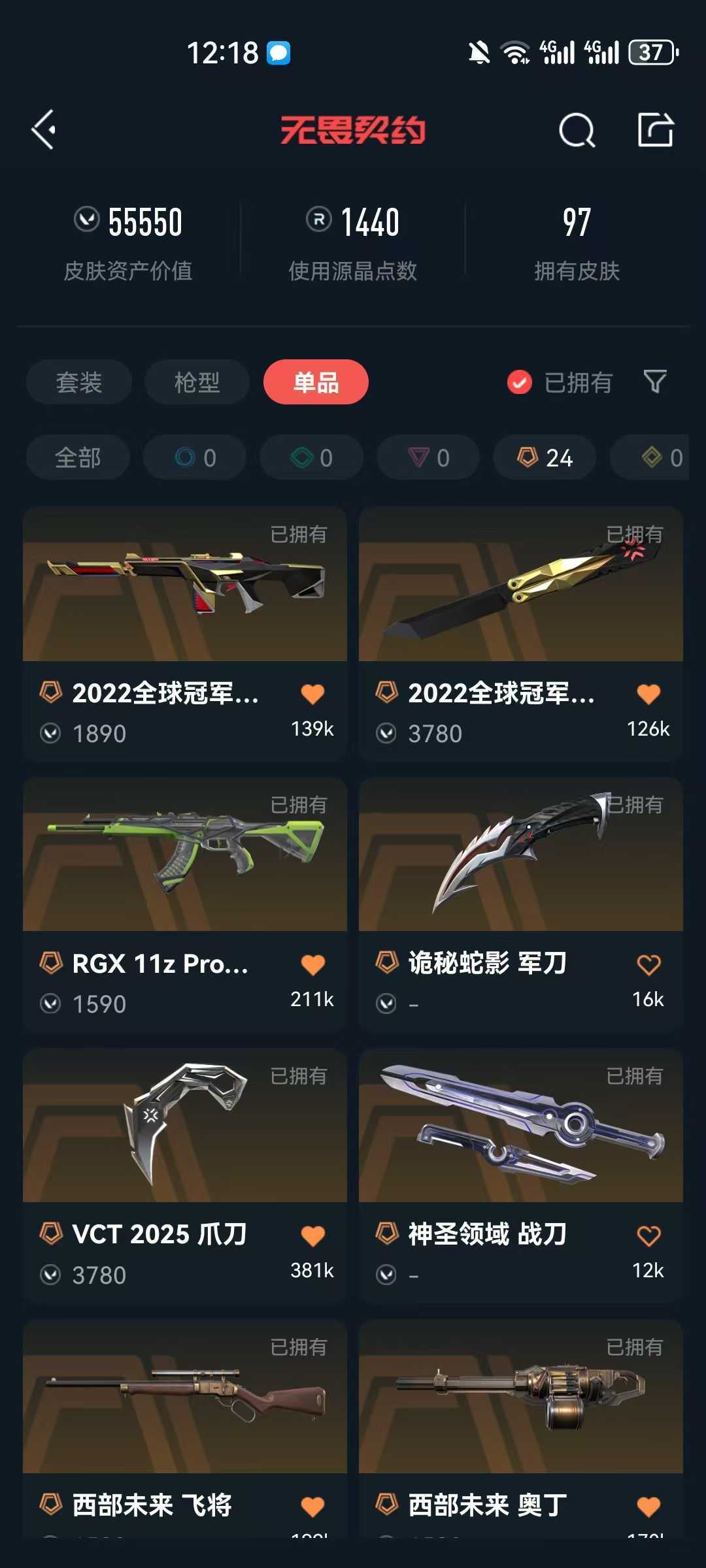Open the 神圣领域 战刀 skin card

pos(521,1176)
